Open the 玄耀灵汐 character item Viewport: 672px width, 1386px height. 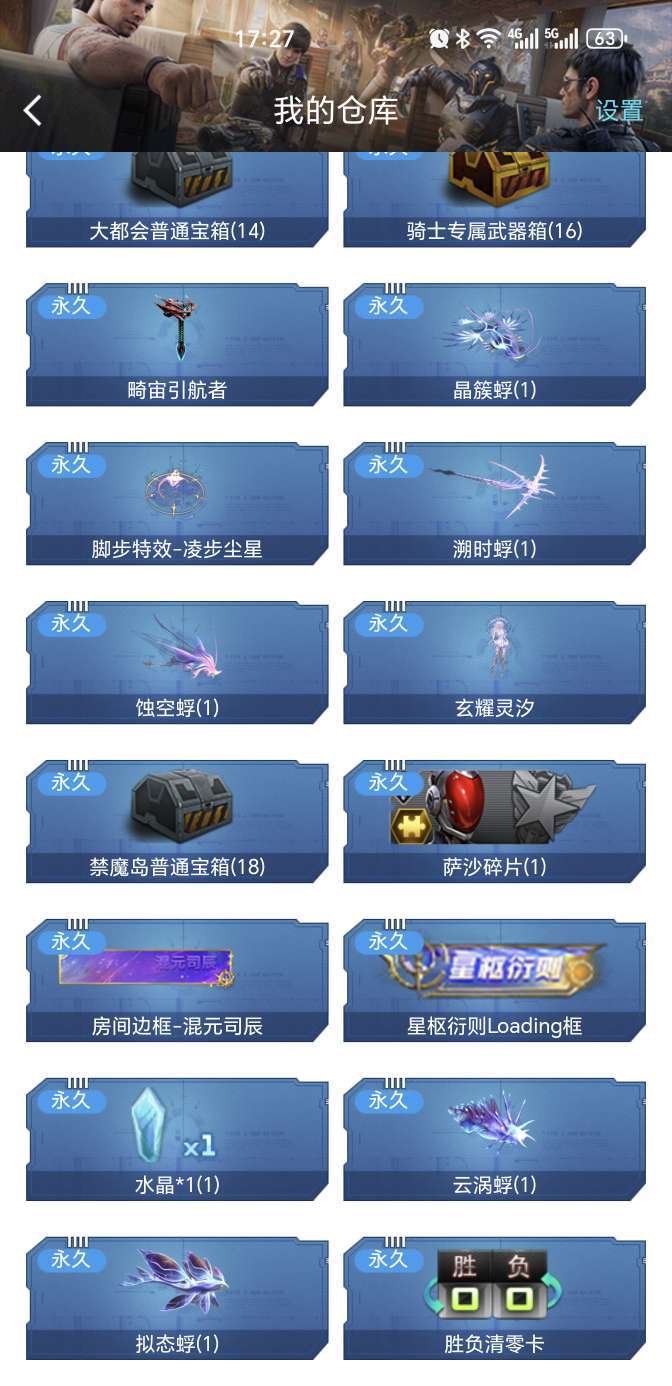[494, 663]
